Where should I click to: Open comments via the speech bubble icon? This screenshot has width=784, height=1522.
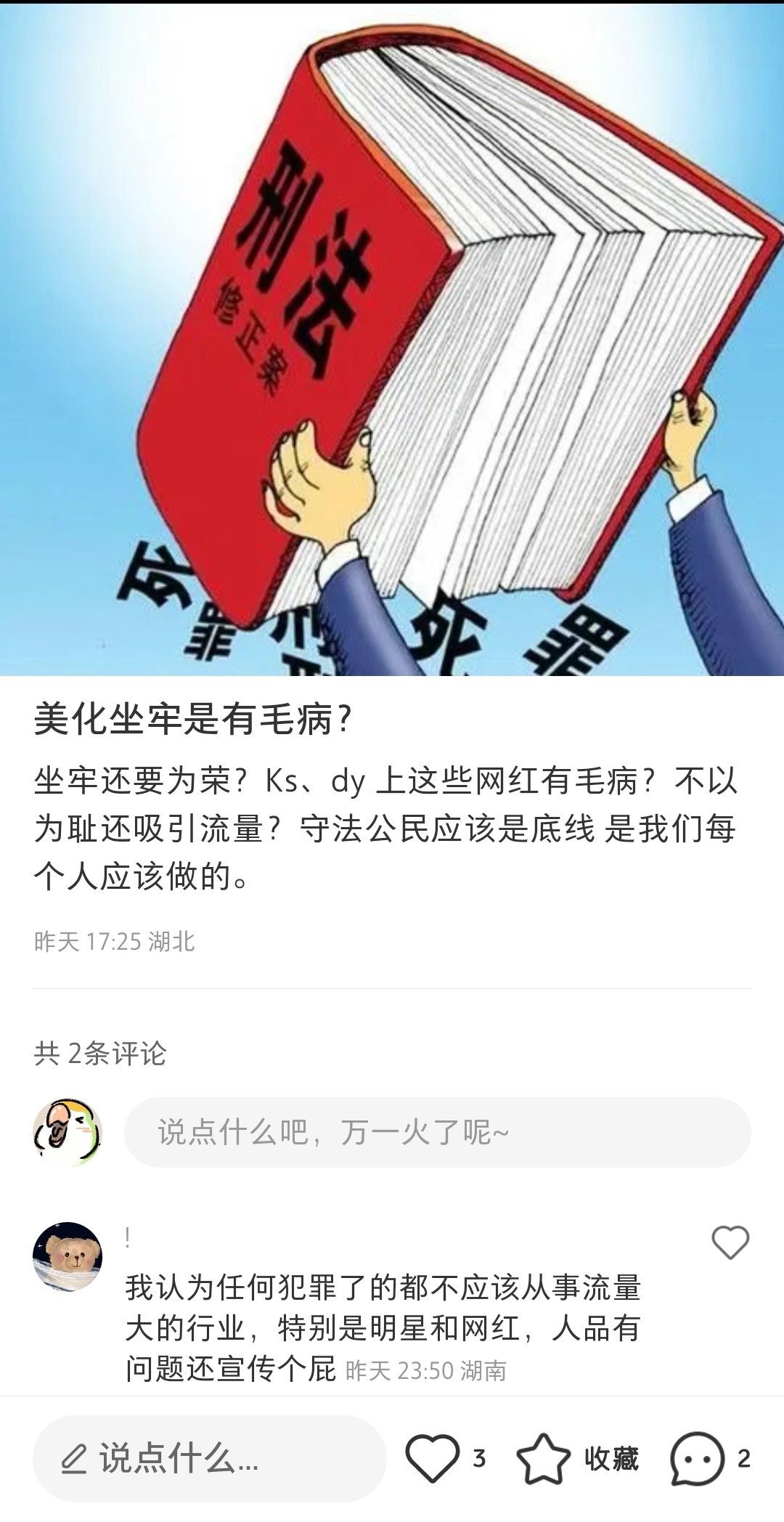(x=697, y=1457)
